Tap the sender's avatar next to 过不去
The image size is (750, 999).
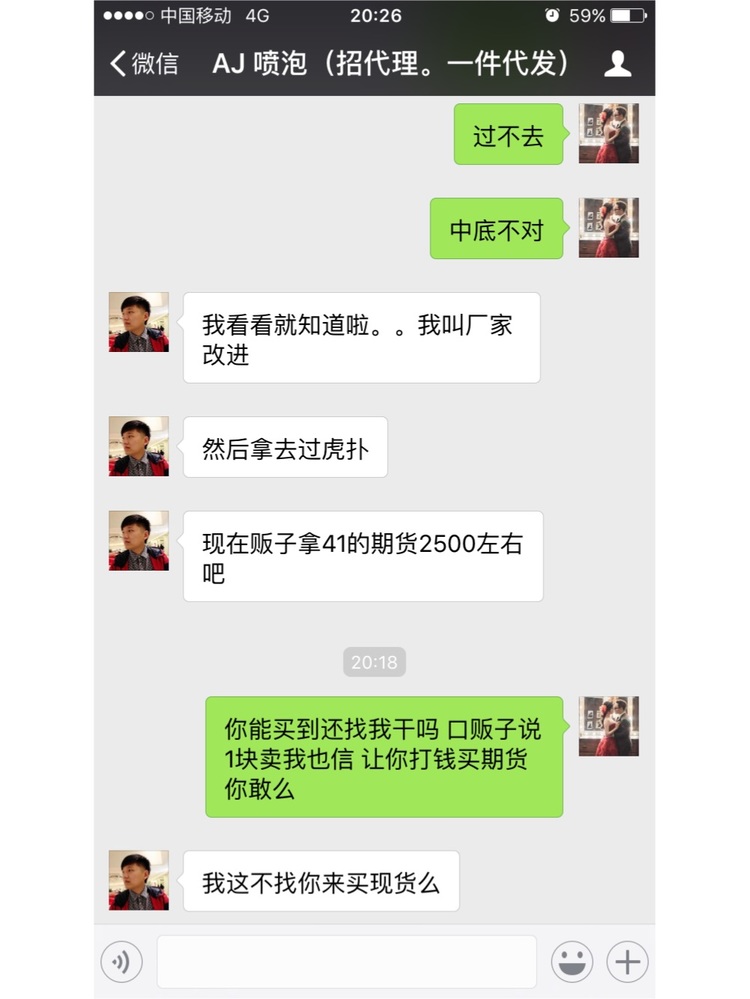click(x=608, y=133)
